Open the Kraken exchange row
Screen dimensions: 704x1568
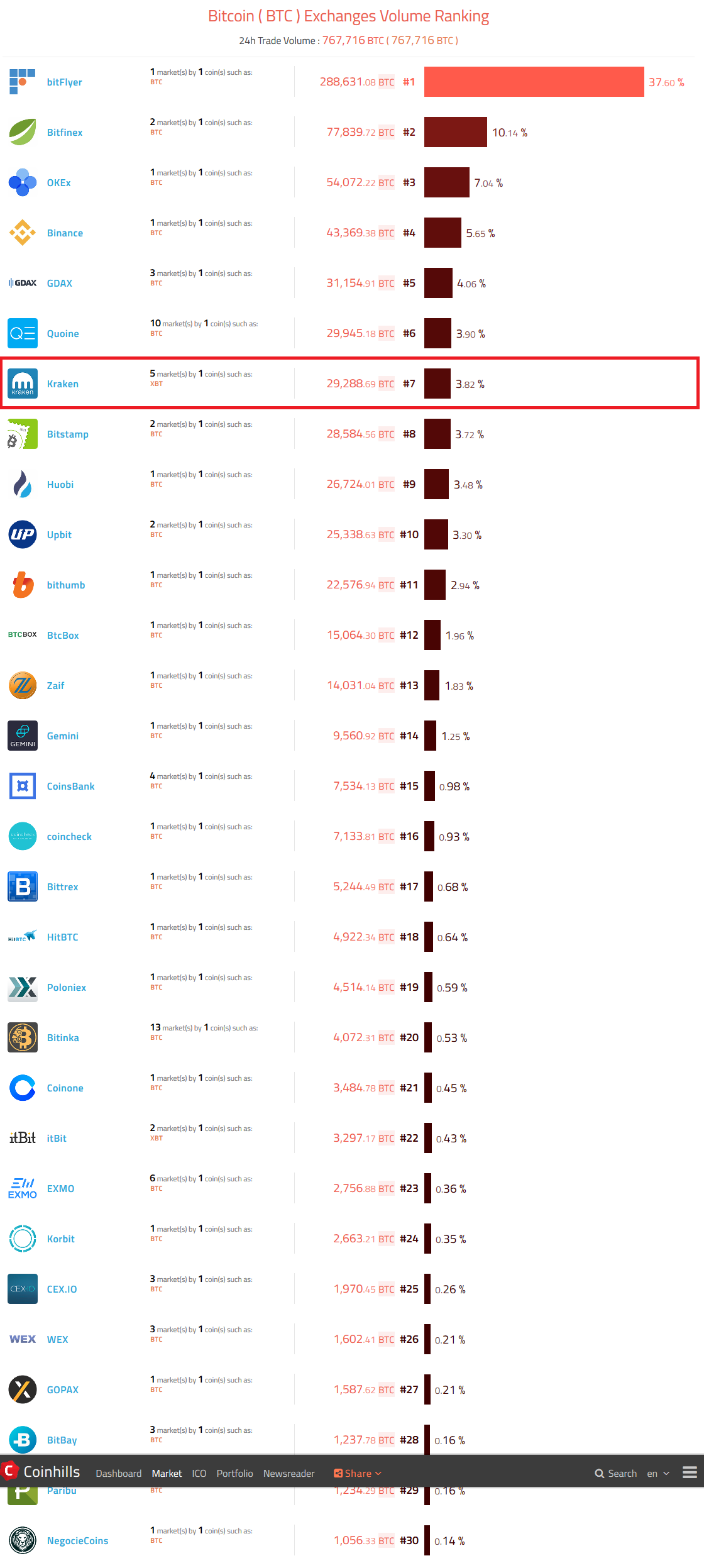pyautogui.click(x=350, y=384)
